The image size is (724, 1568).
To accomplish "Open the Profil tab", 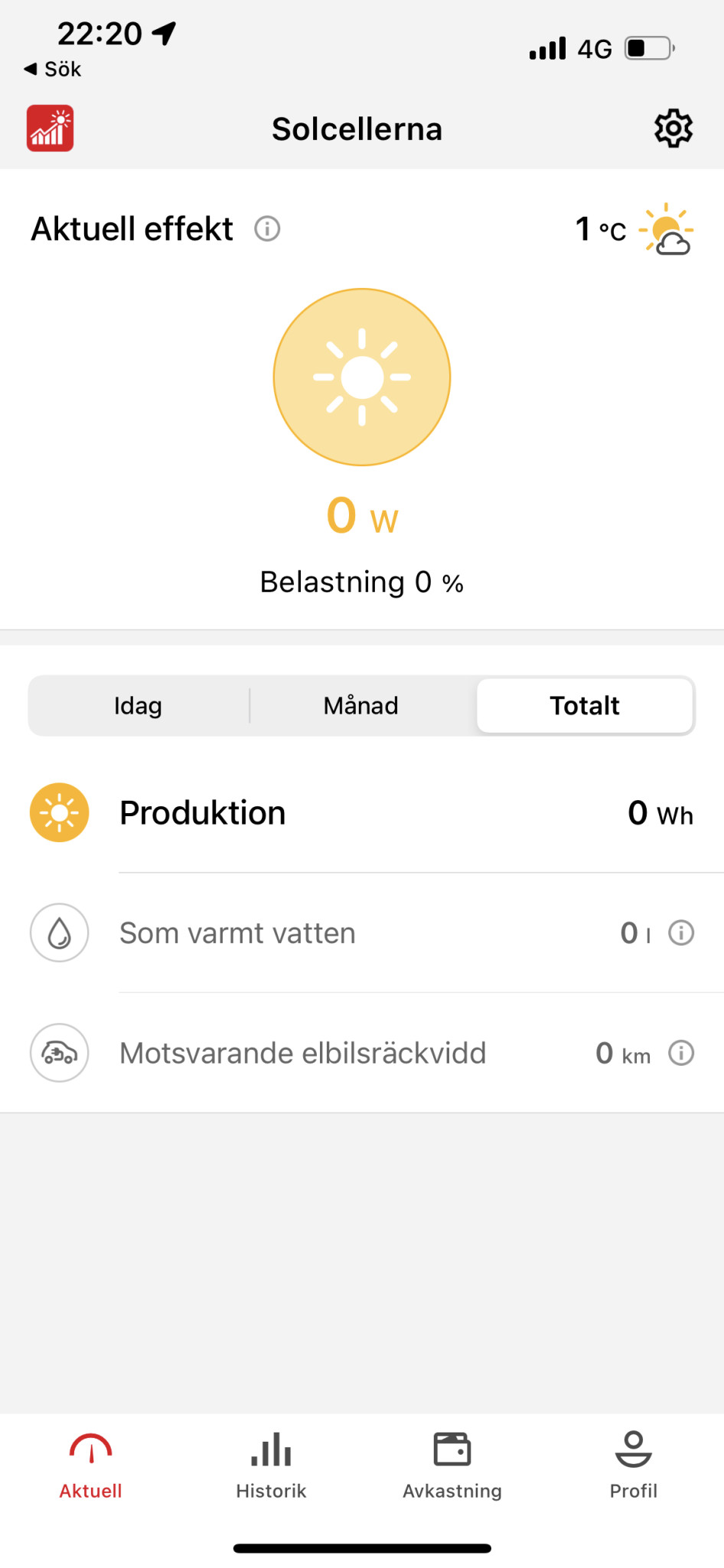I will click(x=634, y=1465).
